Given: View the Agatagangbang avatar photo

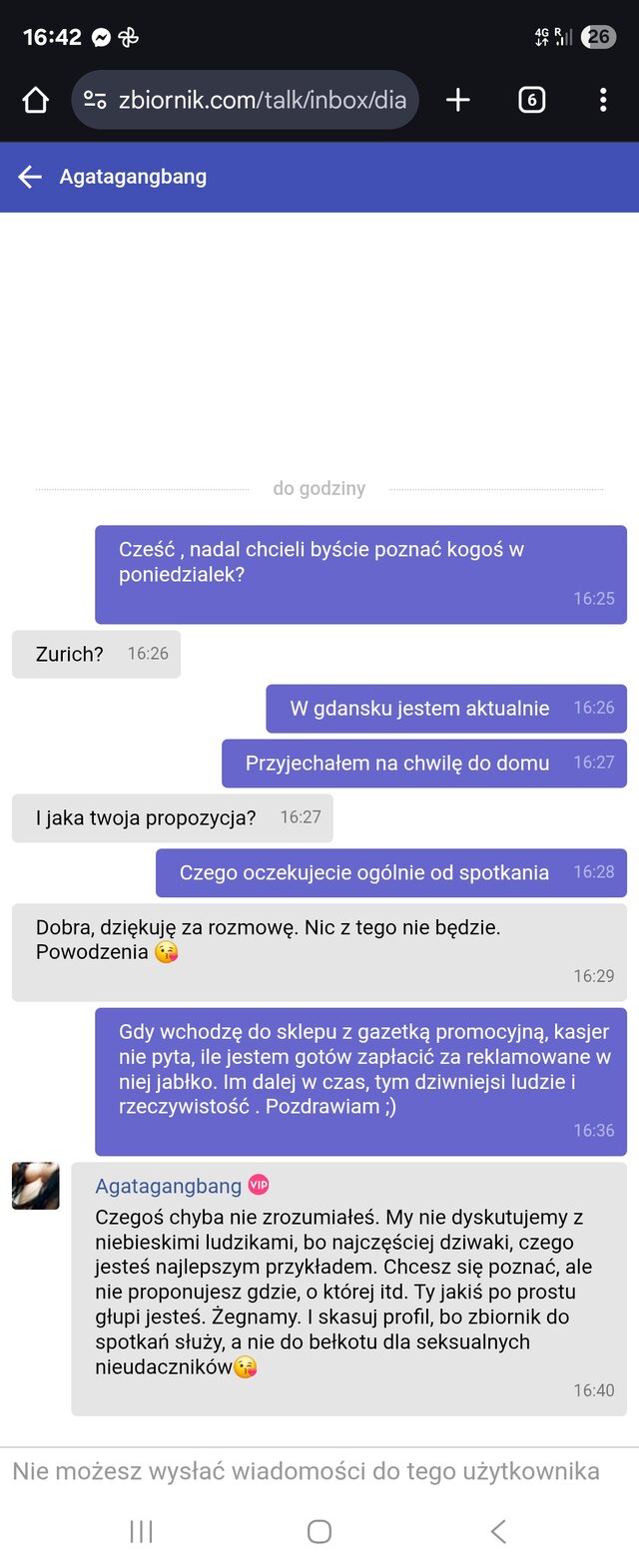Looking at the screenshot, I should tap(36, 1186).
